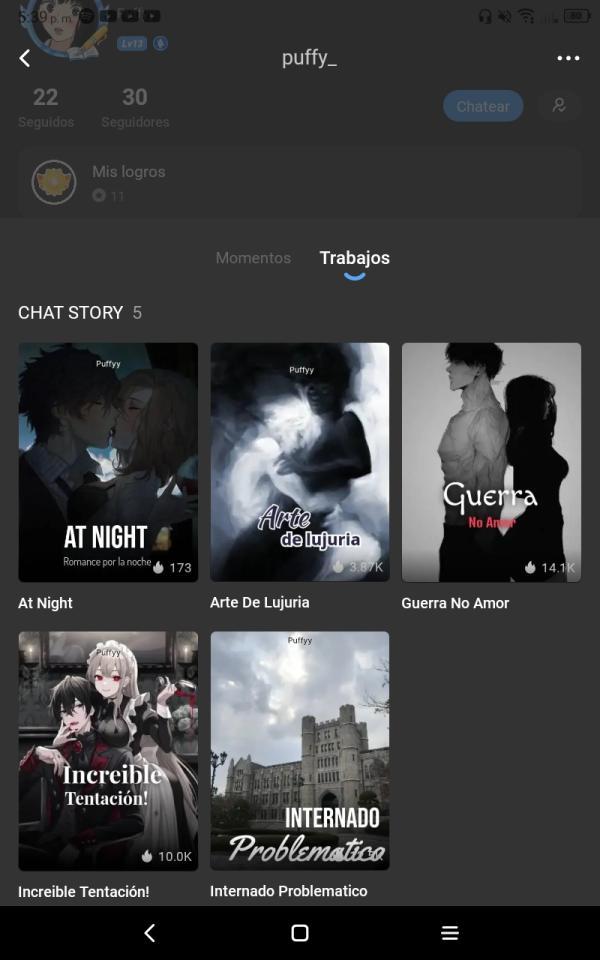
Task: View the 22 Seguidos following list
Action: pyautogui.click(x=46, y=107)
